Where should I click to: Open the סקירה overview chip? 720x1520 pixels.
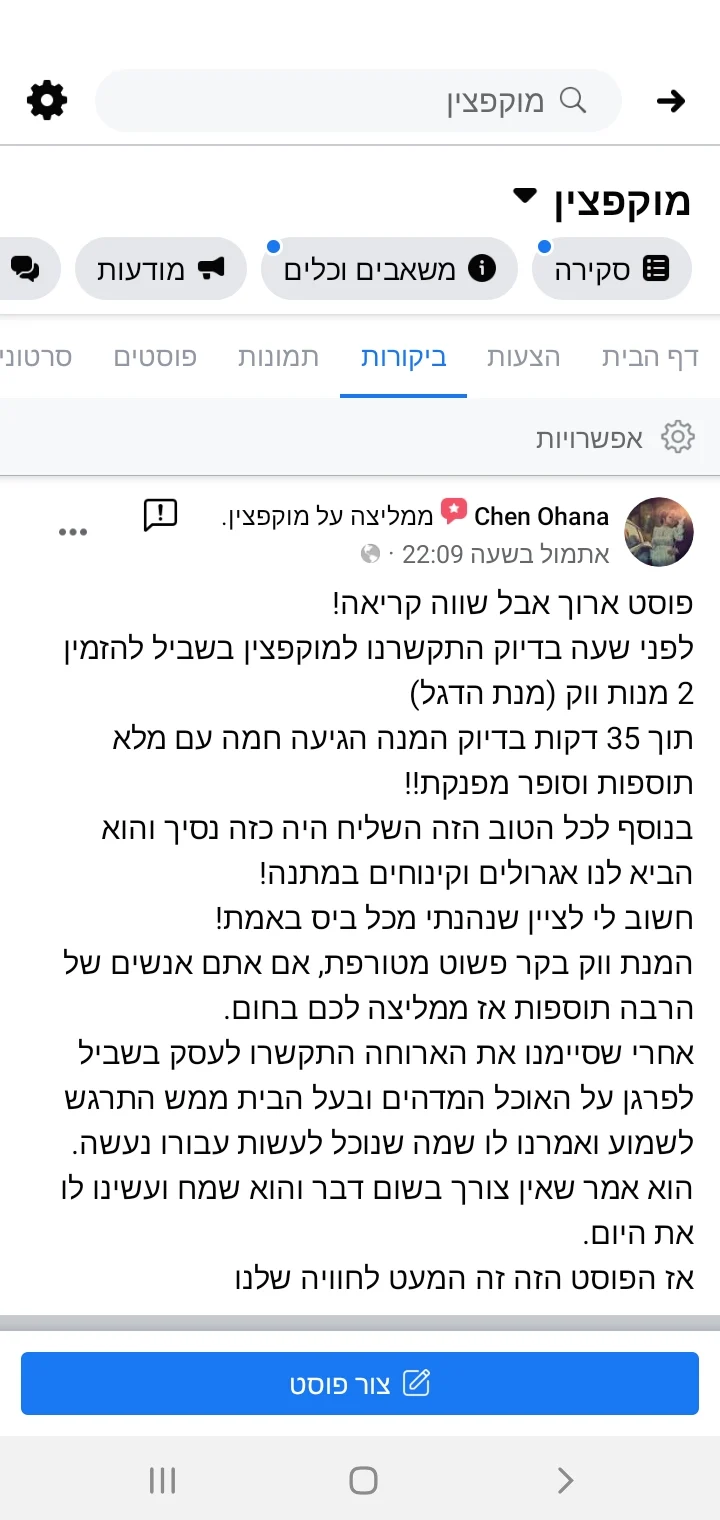coord(611,268)
